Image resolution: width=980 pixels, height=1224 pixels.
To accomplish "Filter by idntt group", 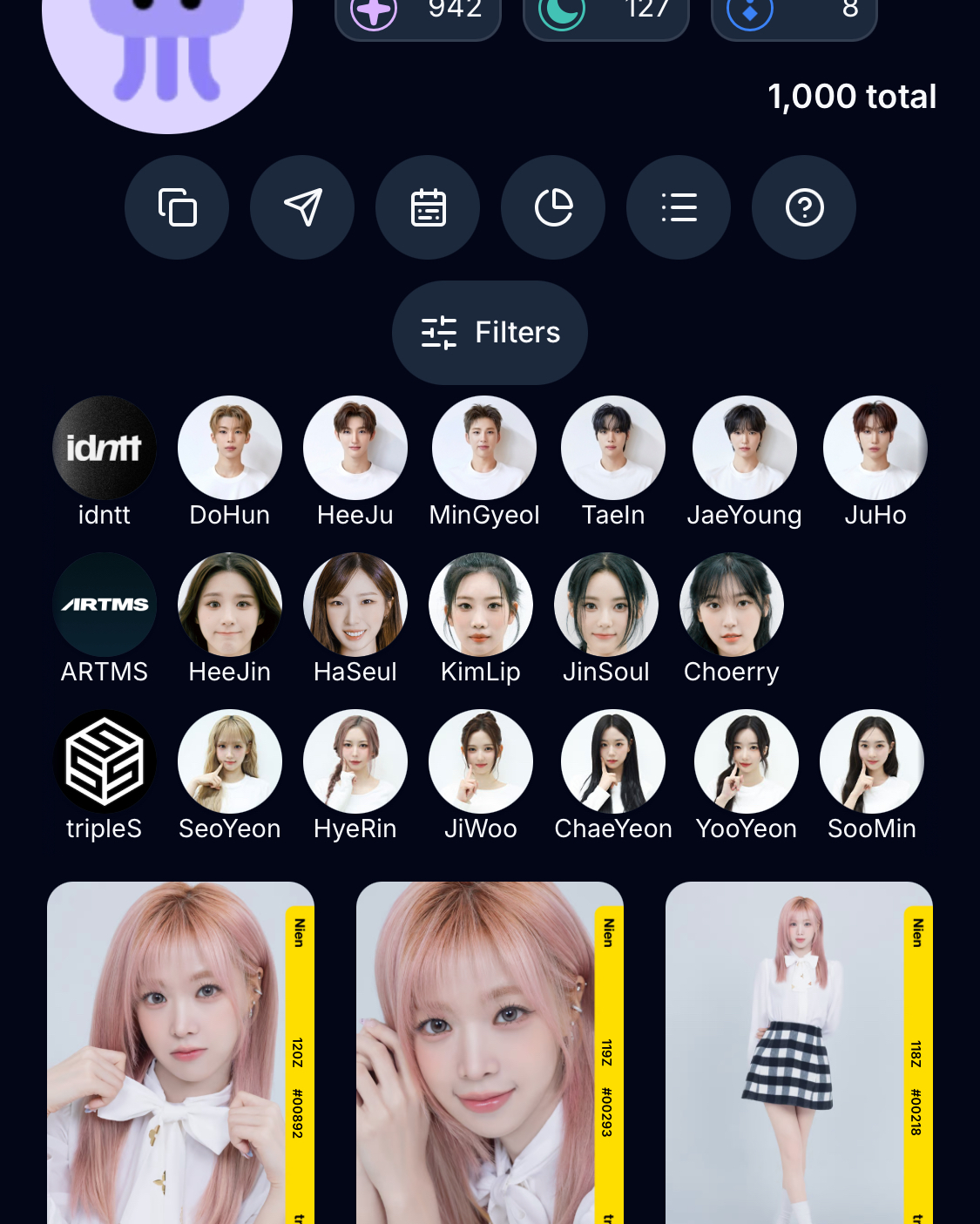I will click(105, 448).
